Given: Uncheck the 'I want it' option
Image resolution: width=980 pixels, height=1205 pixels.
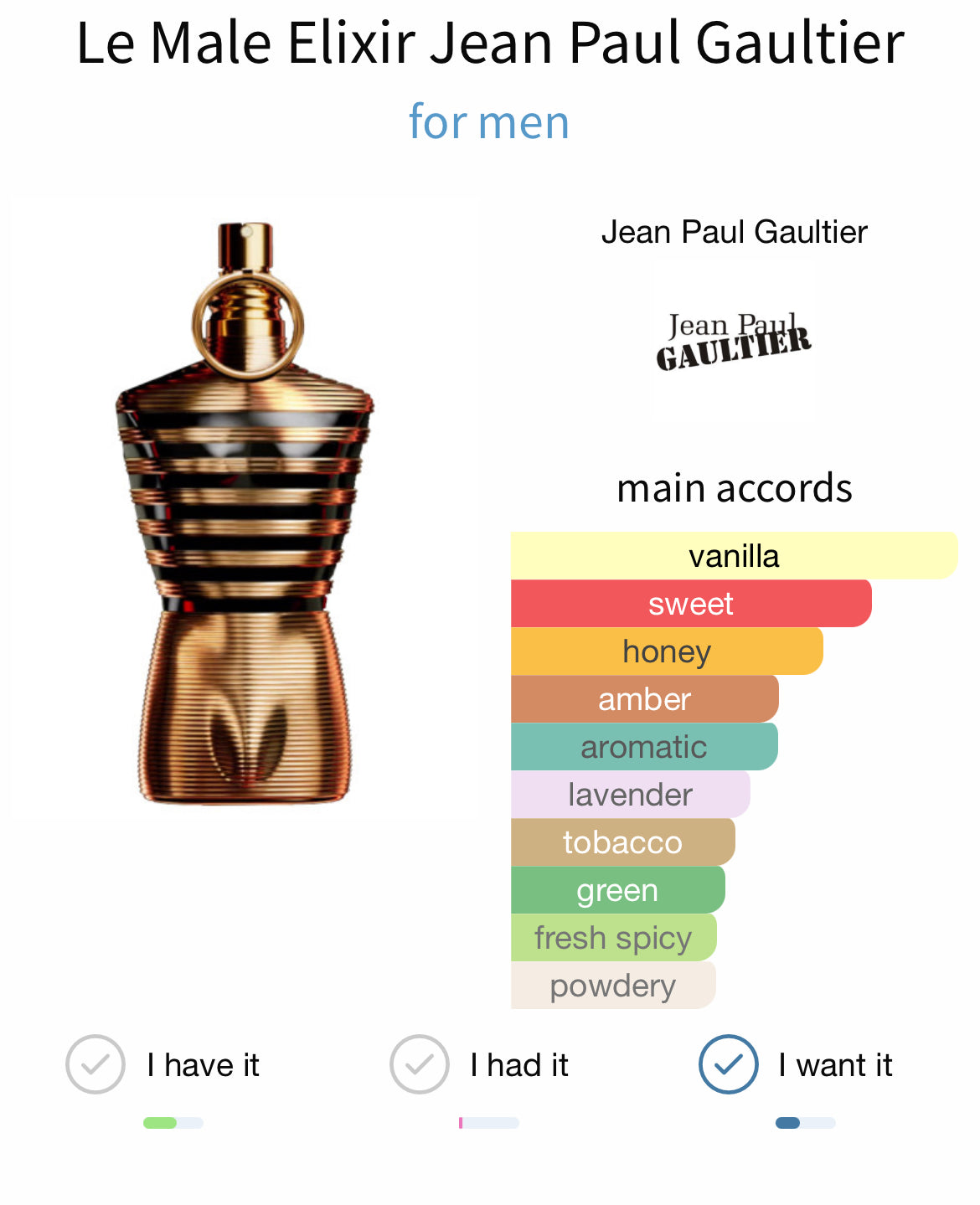Looking at the screenshot, I should (729, 1064).
